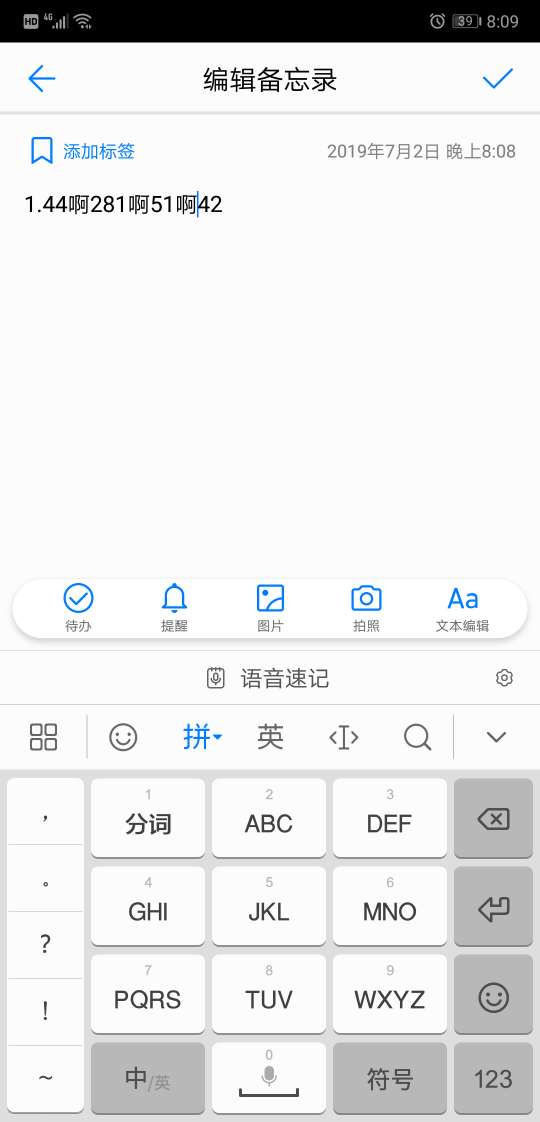Screen dimensions: 540x1122
Task: Open the 符号 symbols keyboard
Action: (x=390, y=1079)
